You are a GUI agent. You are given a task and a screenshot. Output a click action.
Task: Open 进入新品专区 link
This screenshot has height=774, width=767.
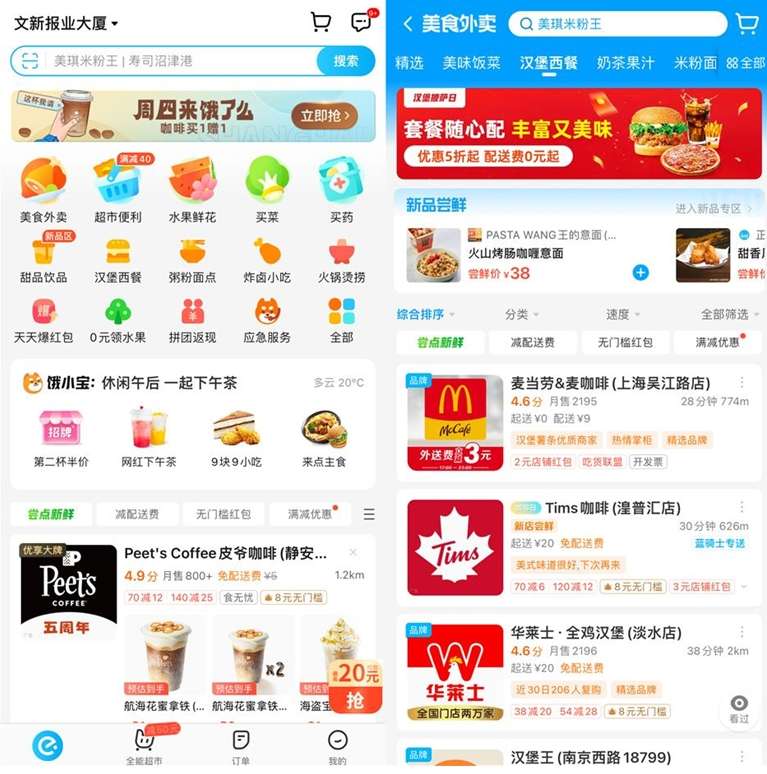(713, 208)
